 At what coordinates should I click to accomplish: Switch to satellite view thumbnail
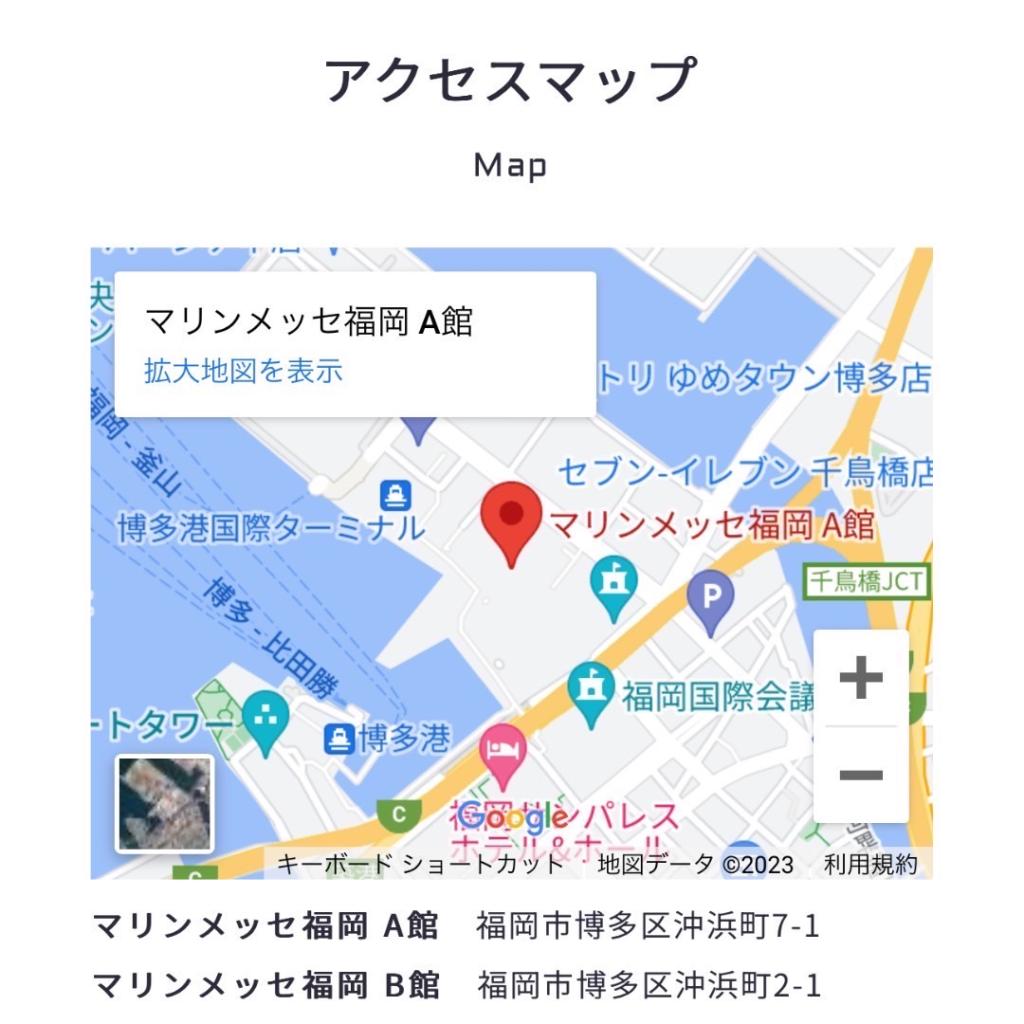point(165,804)
